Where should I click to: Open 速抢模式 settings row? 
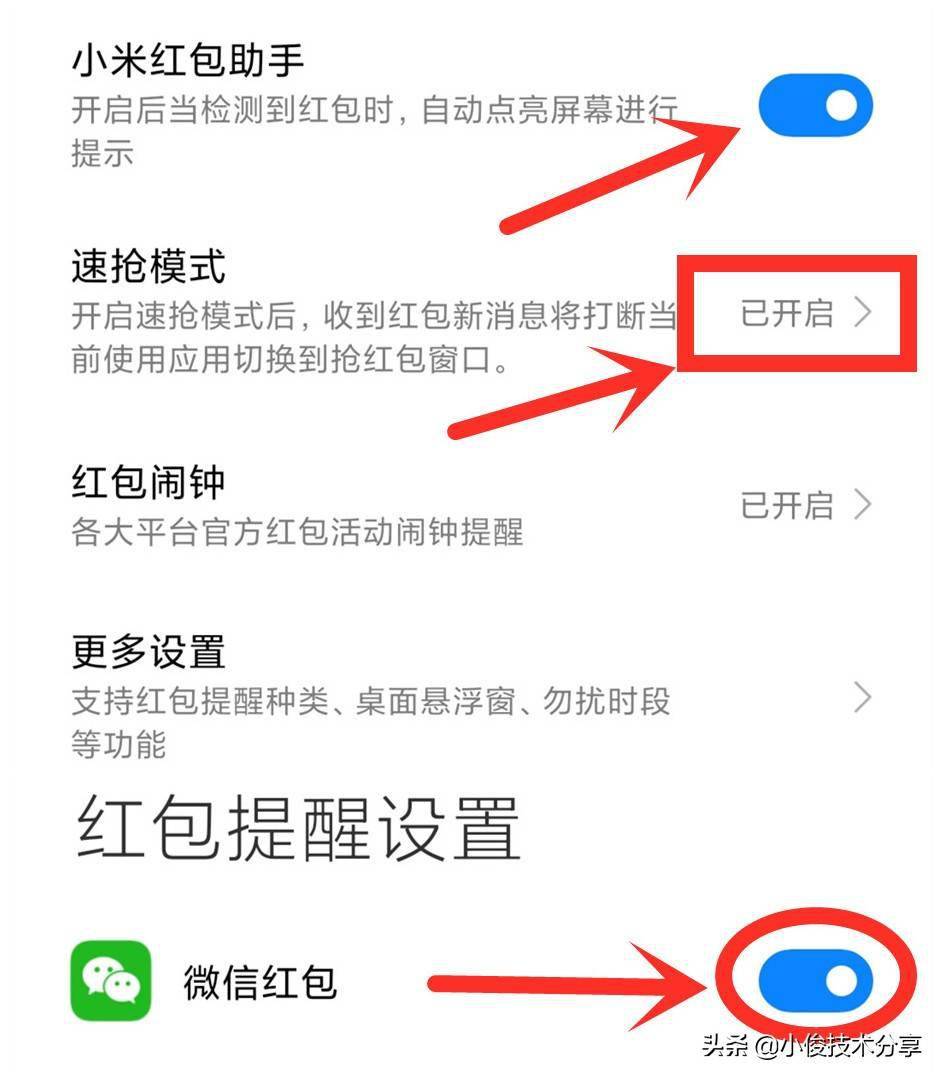(x=470, y=313)
